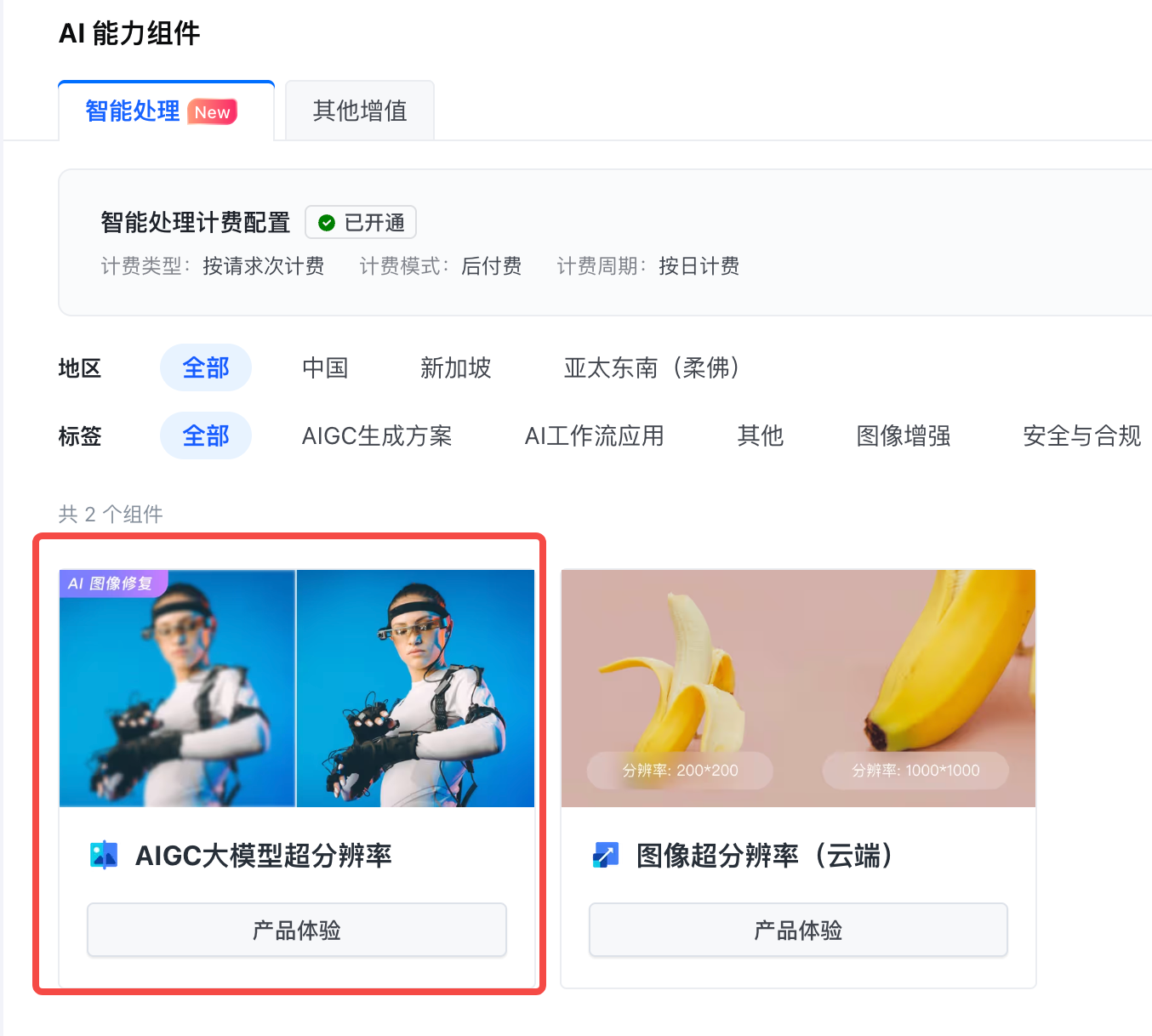Filter tags by 图像增强
This screenshot has height=1036, width=1152.
click(x=903, y=436)
